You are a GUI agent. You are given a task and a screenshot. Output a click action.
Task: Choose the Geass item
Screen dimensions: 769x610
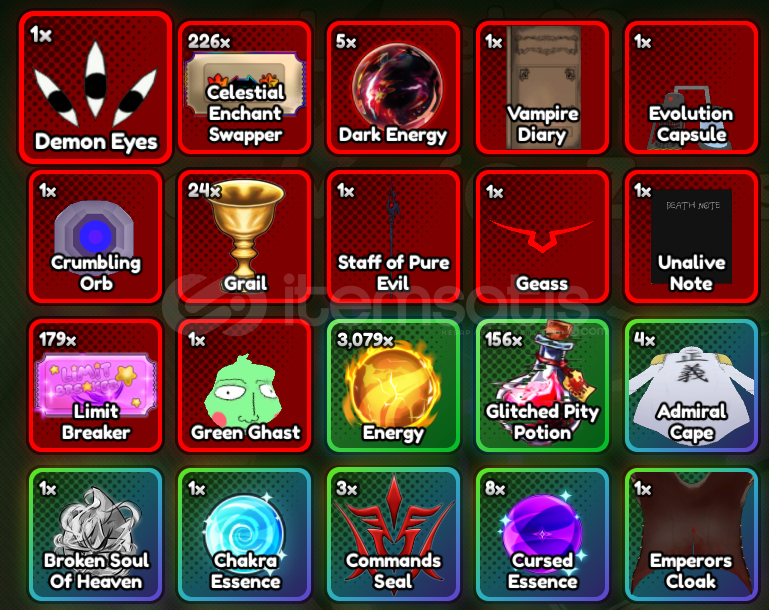pyautogui.click(x=541, y=236)
